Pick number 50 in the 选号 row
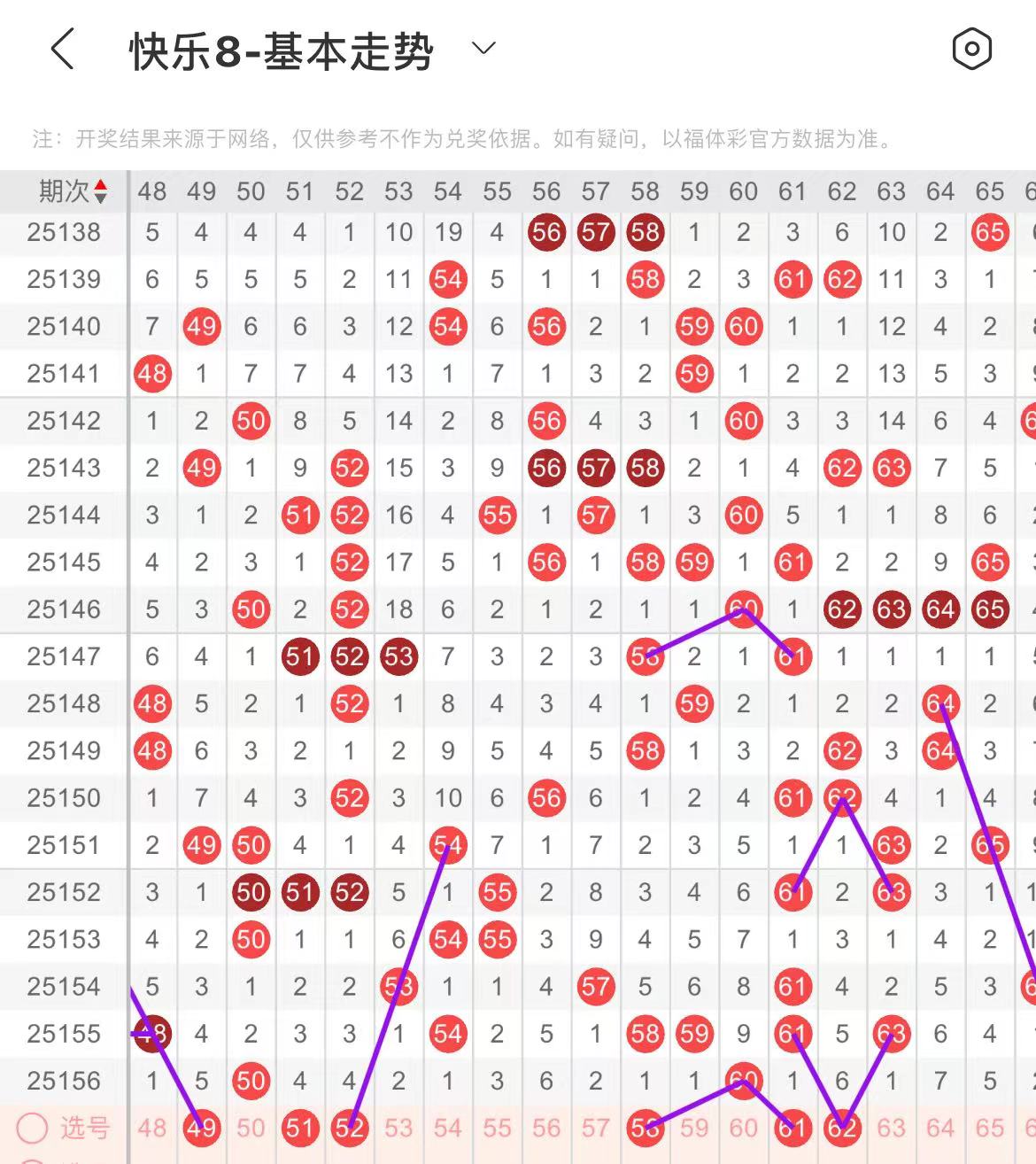 [x=251, y=1128]
